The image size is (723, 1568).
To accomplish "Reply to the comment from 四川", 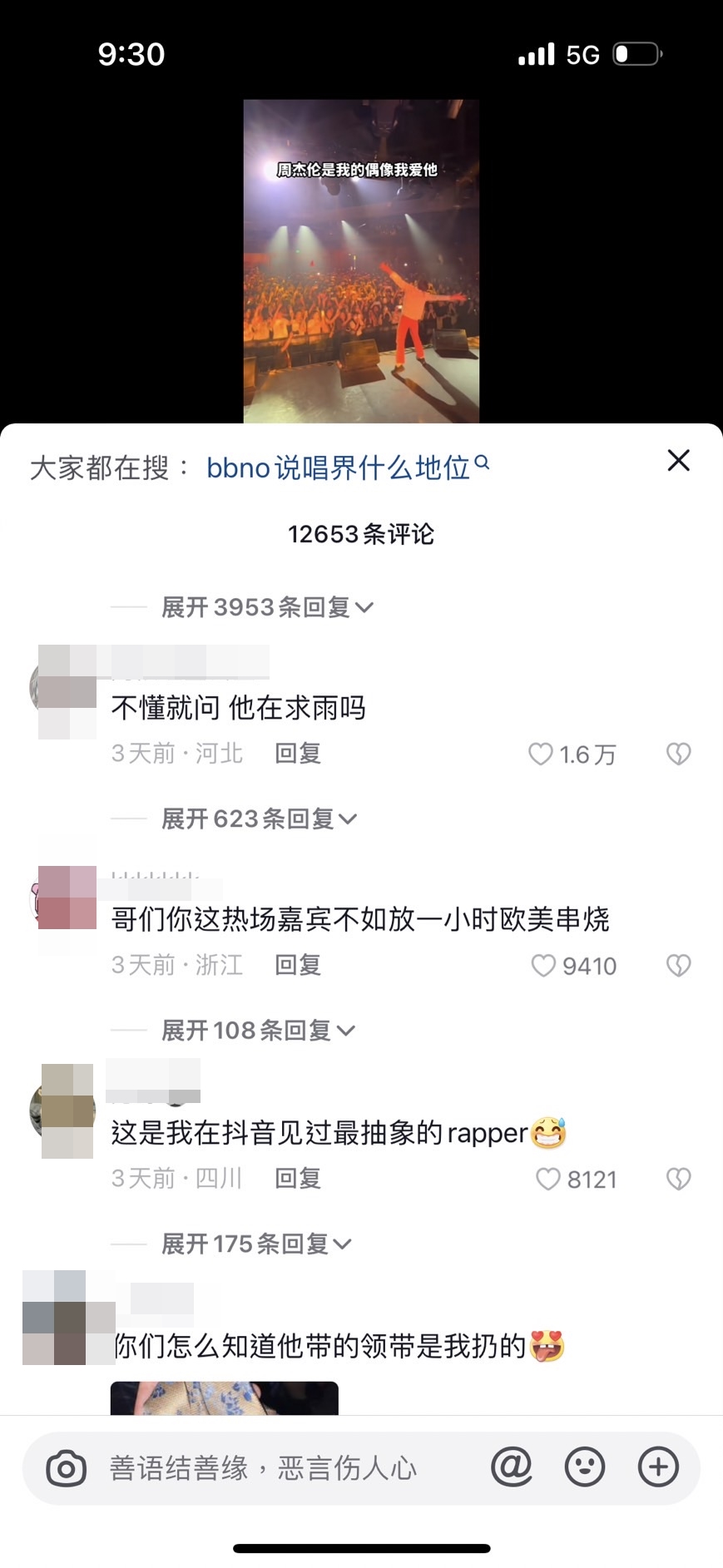I will tap(297, 1179).
